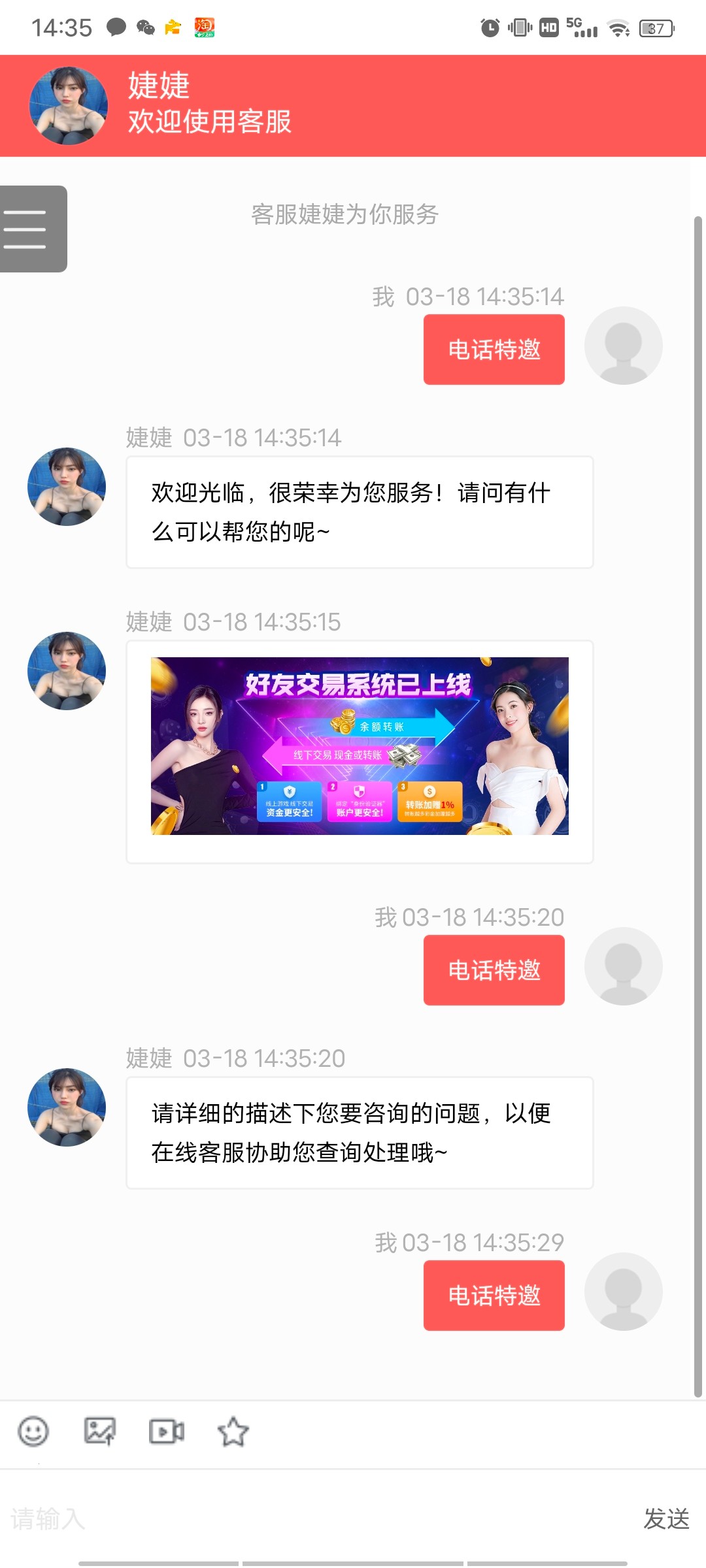Send the message with 发送

pos(666,1518)
